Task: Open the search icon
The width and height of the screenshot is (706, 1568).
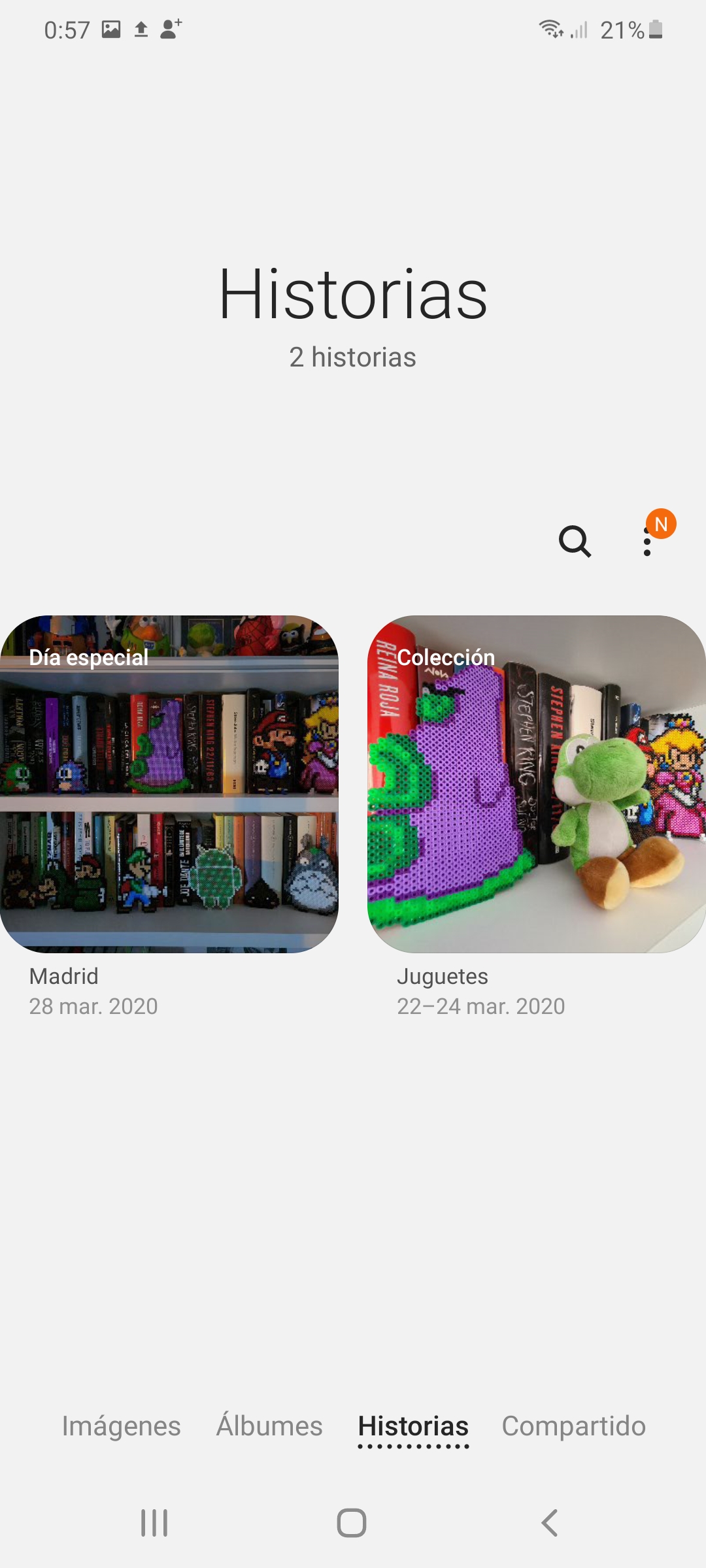Action: (575, 542)
